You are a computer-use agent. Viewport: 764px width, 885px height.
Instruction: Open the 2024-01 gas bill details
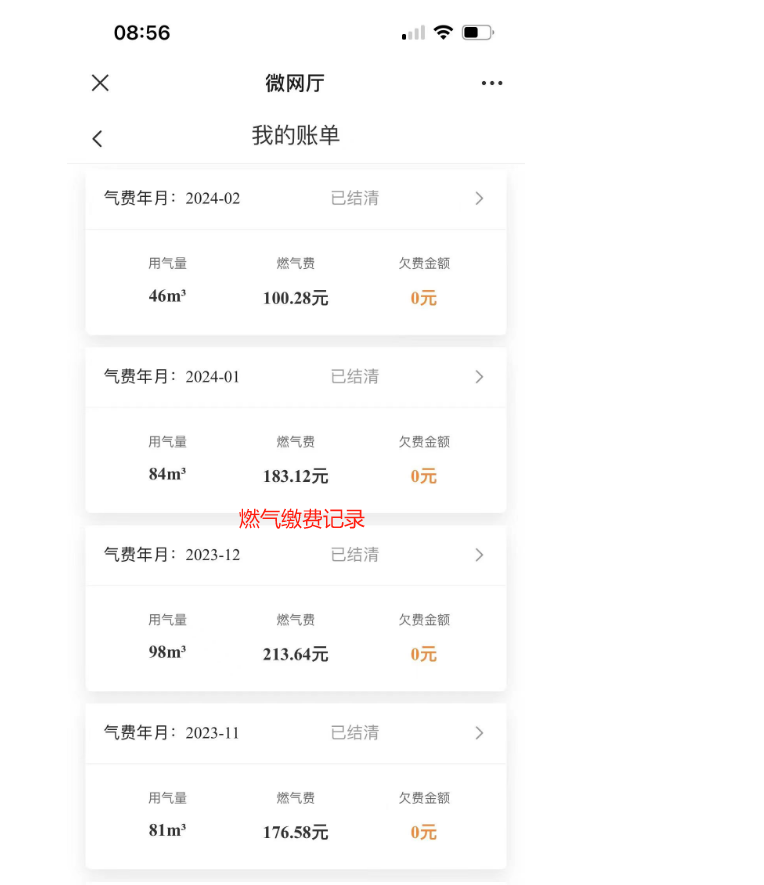pos(478,377)
